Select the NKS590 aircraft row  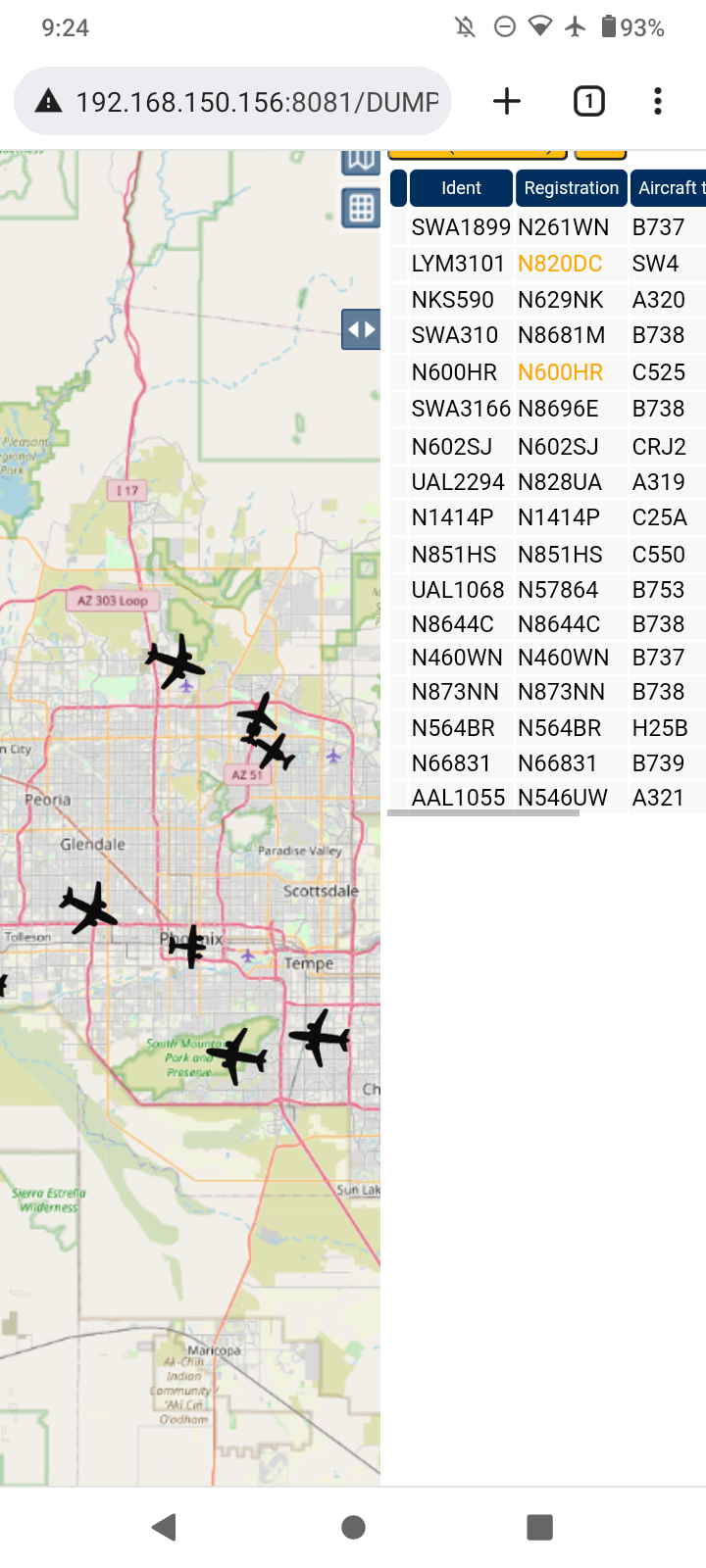547,300
